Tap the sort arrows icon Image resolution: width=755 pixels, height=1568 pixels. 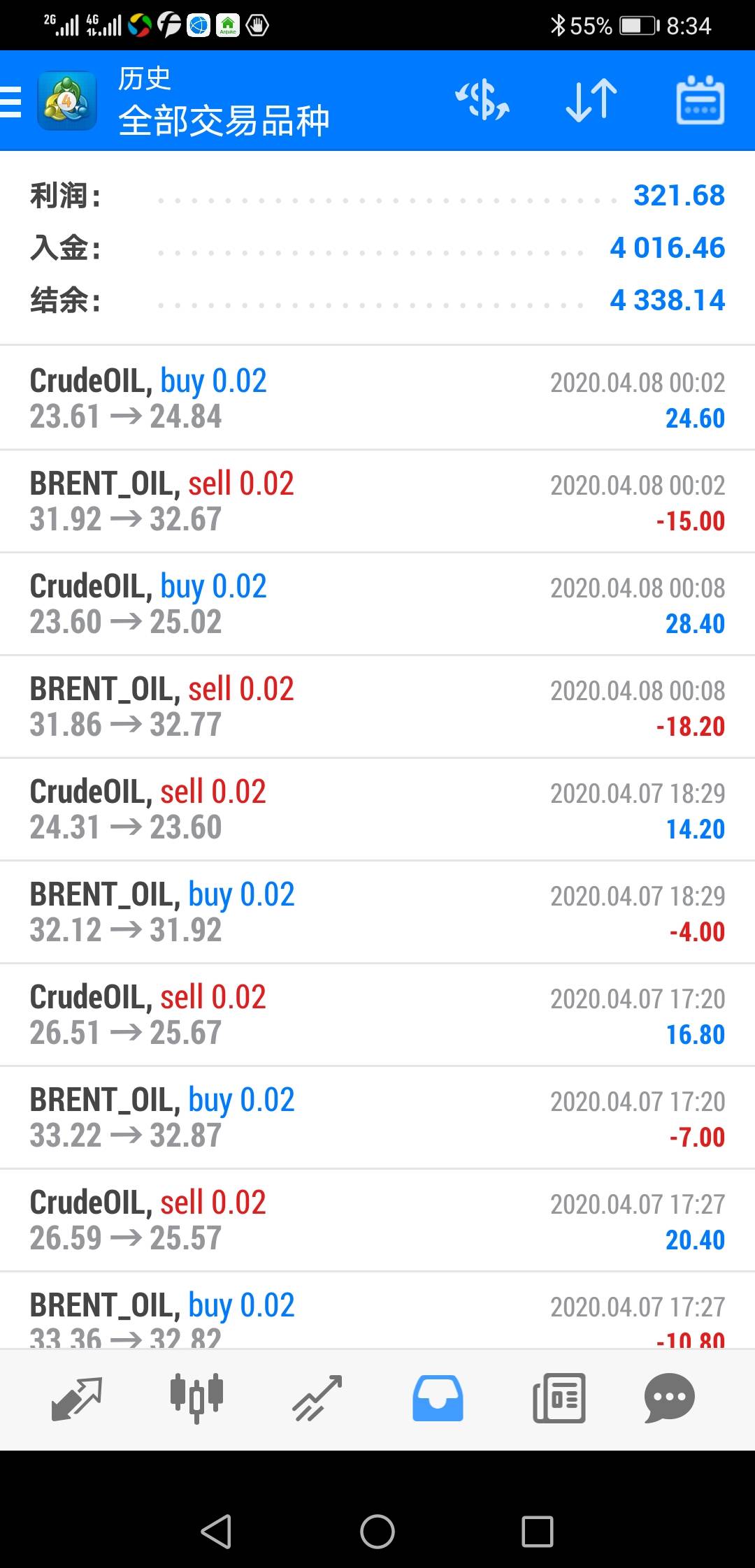pos(591,101)
